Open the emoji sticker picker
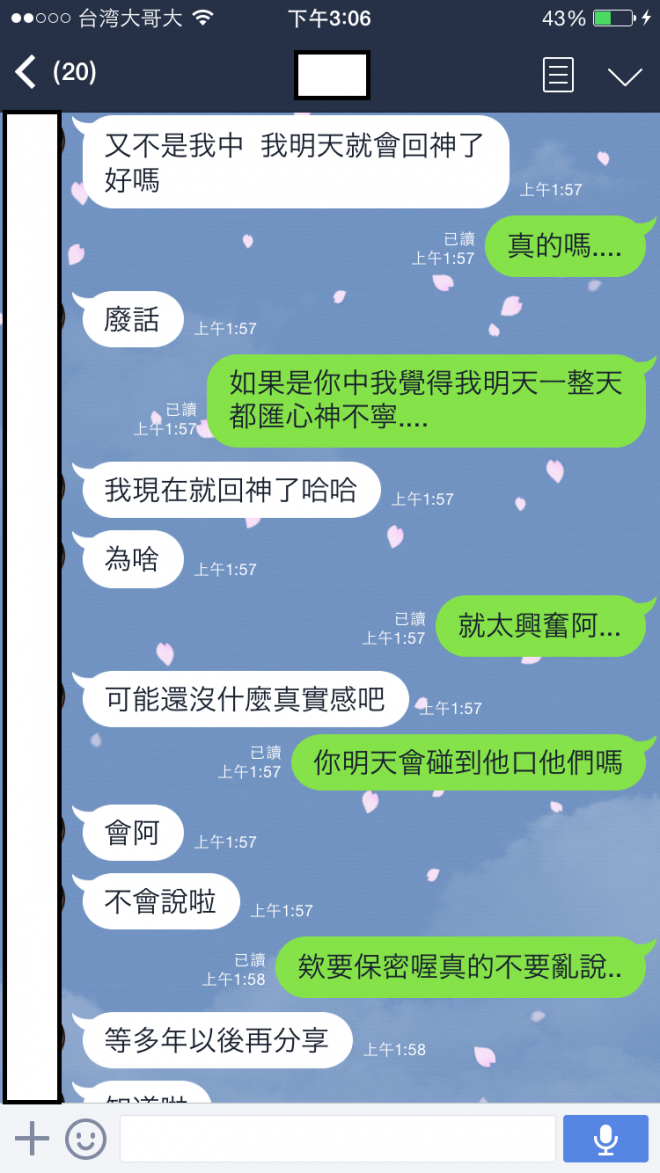 [86, 1138]
